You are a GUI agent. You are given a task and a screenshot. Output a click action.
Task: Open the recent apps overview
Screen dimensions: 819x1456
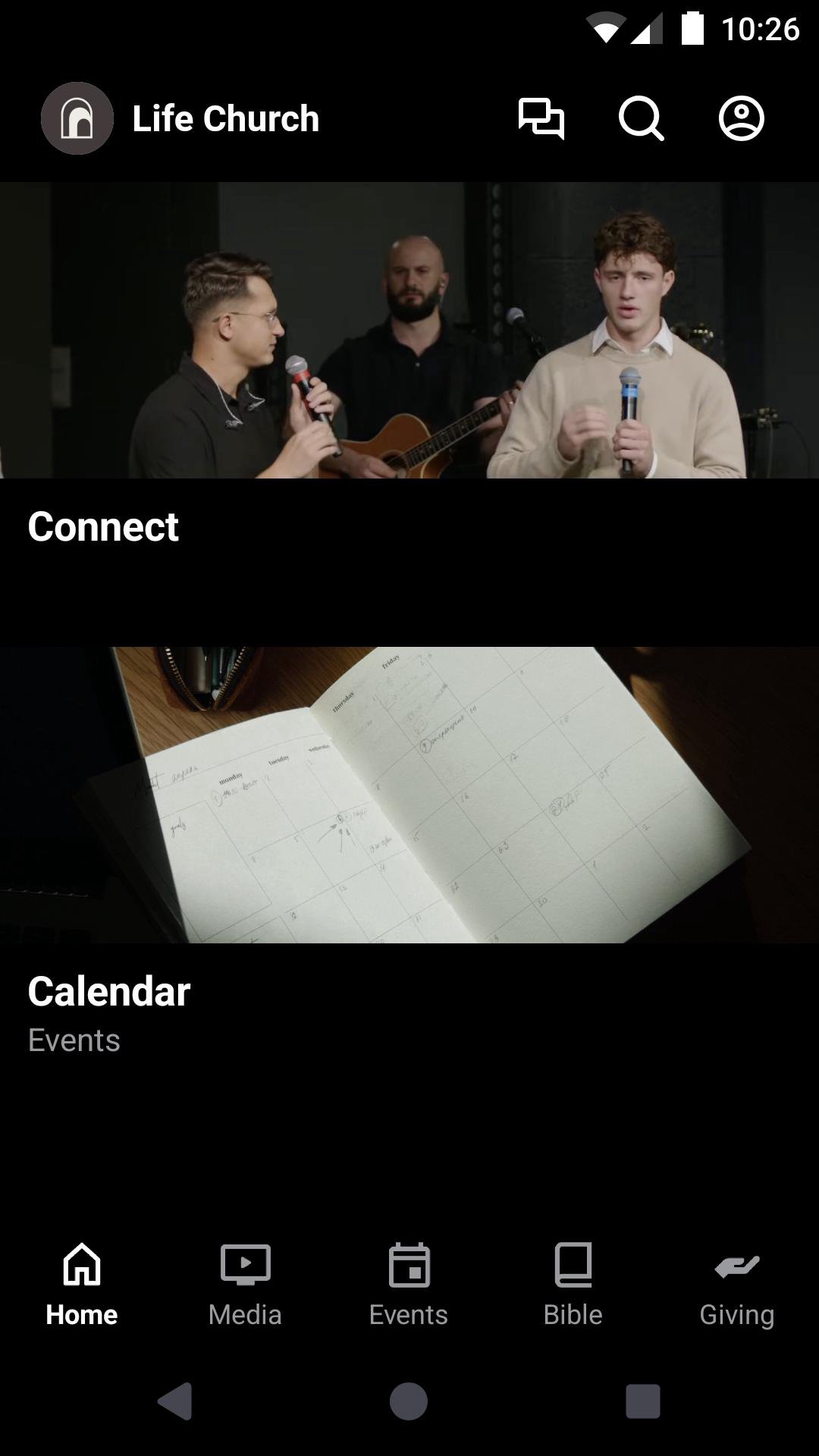tap(642, 1401)
